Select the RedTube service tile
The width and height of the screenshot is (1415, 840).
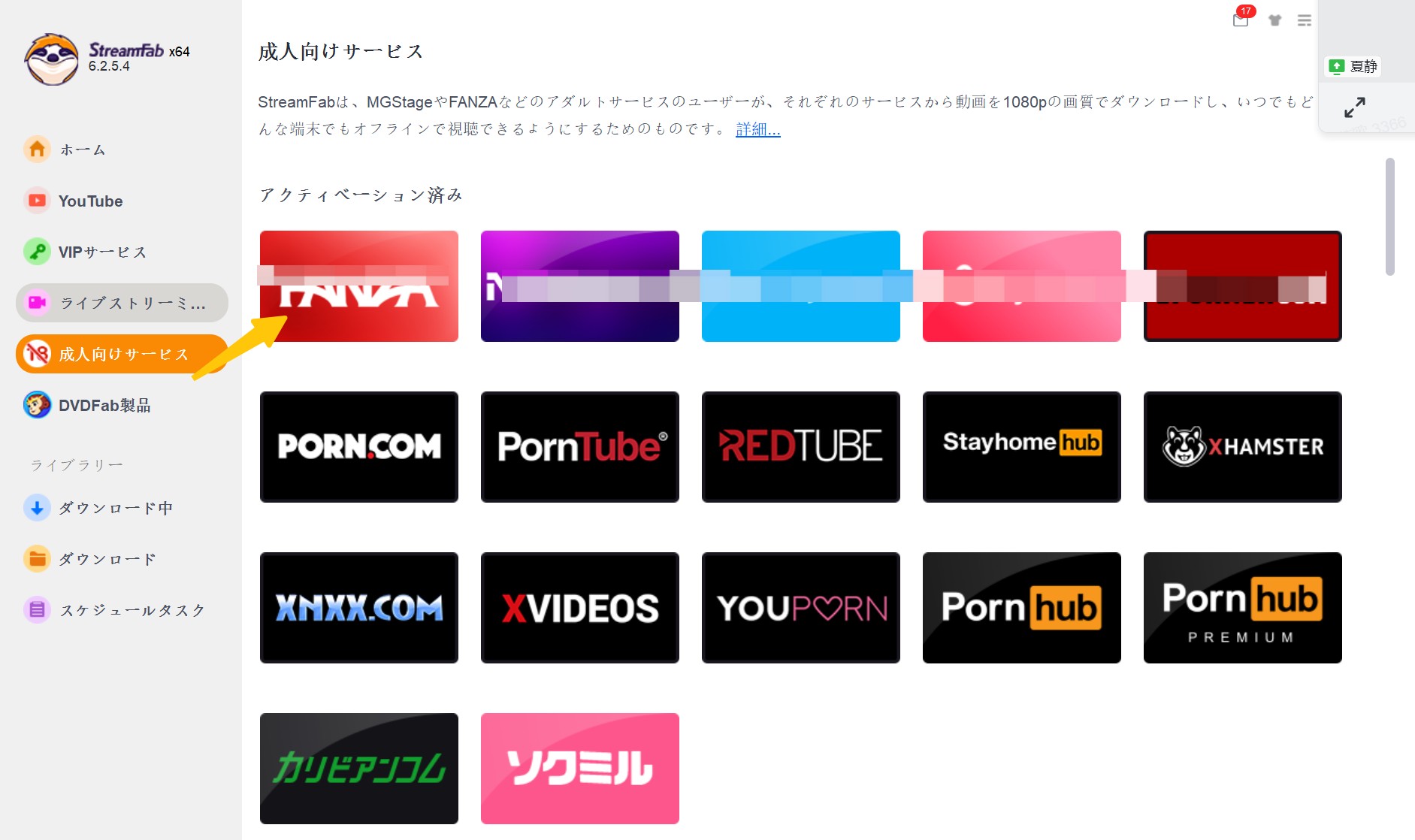pos(800,447)
